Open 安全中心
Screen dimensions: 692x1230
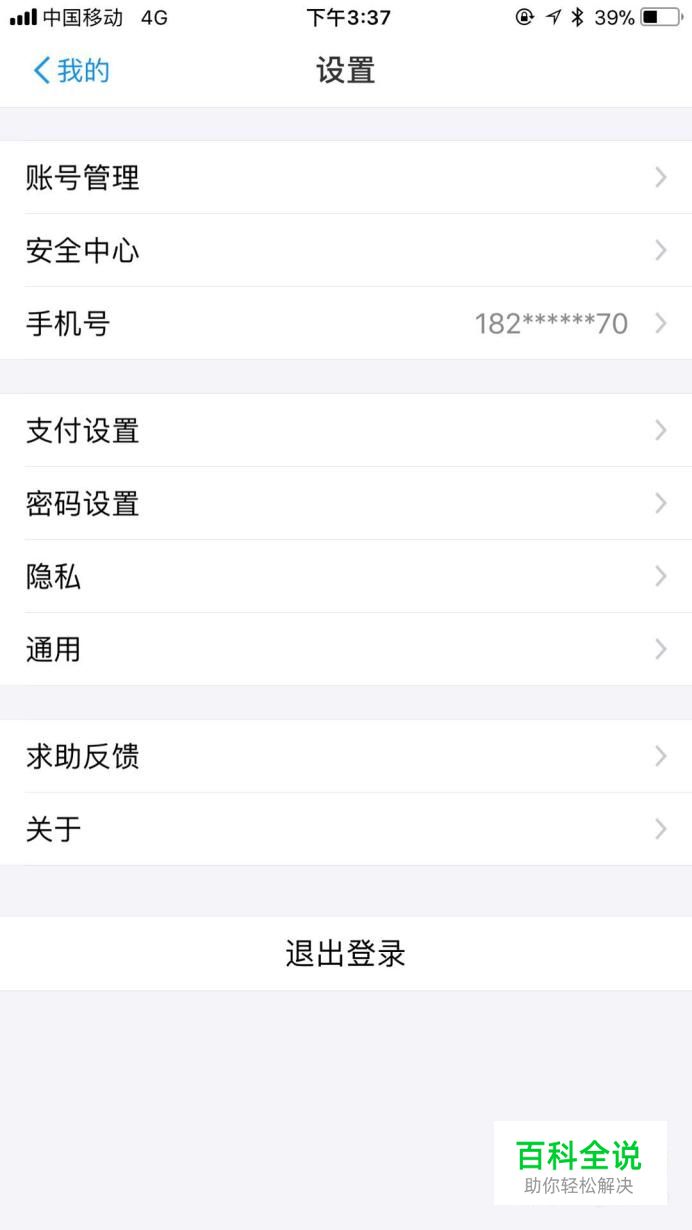tap(345, 251)
